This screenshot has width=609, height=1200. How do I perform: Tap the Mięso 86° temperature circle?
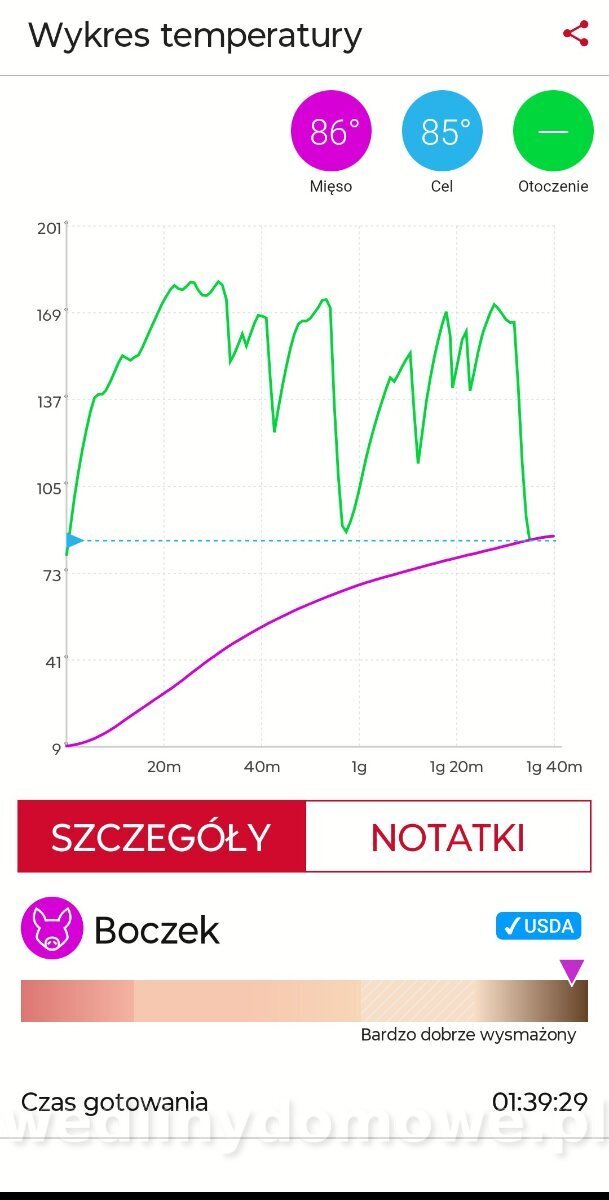pos(331,131)
